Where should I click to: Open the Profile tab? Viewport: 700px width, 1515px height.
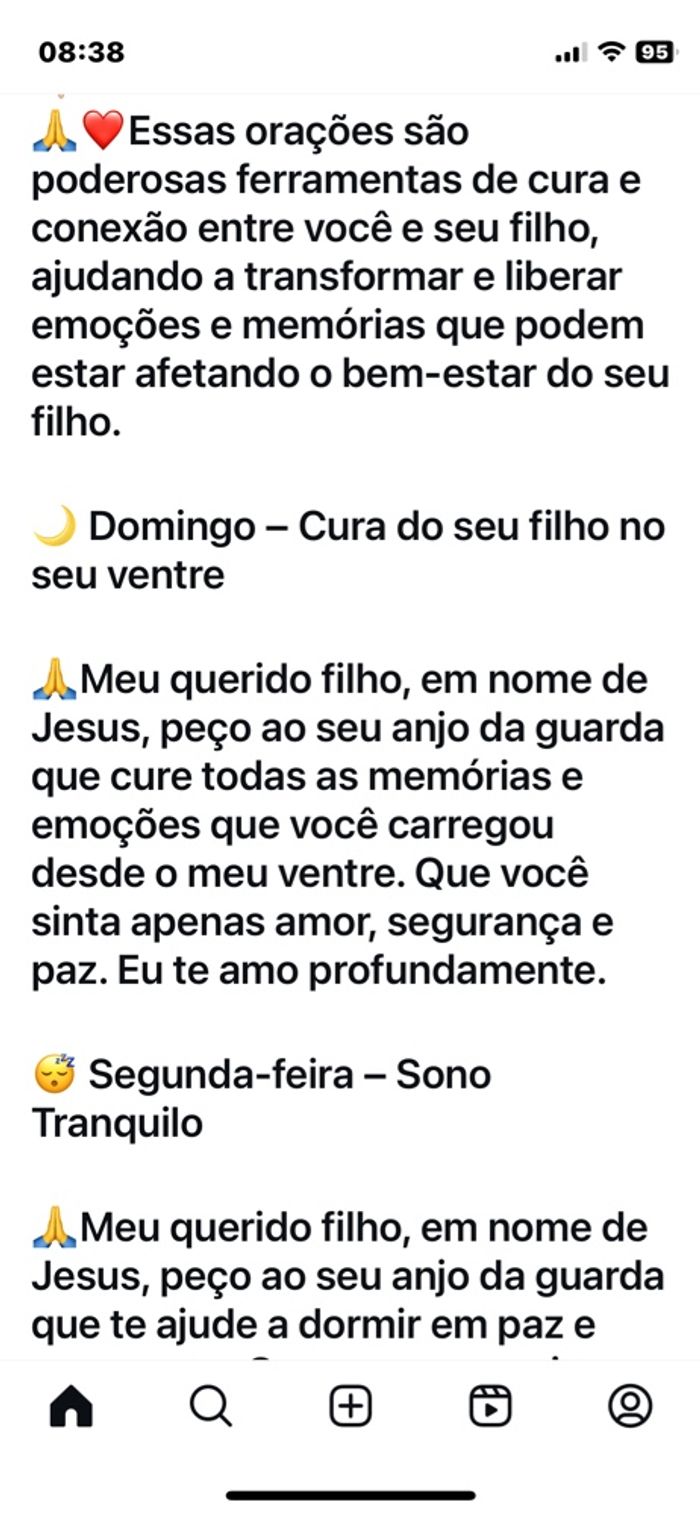pos(630,1407)
